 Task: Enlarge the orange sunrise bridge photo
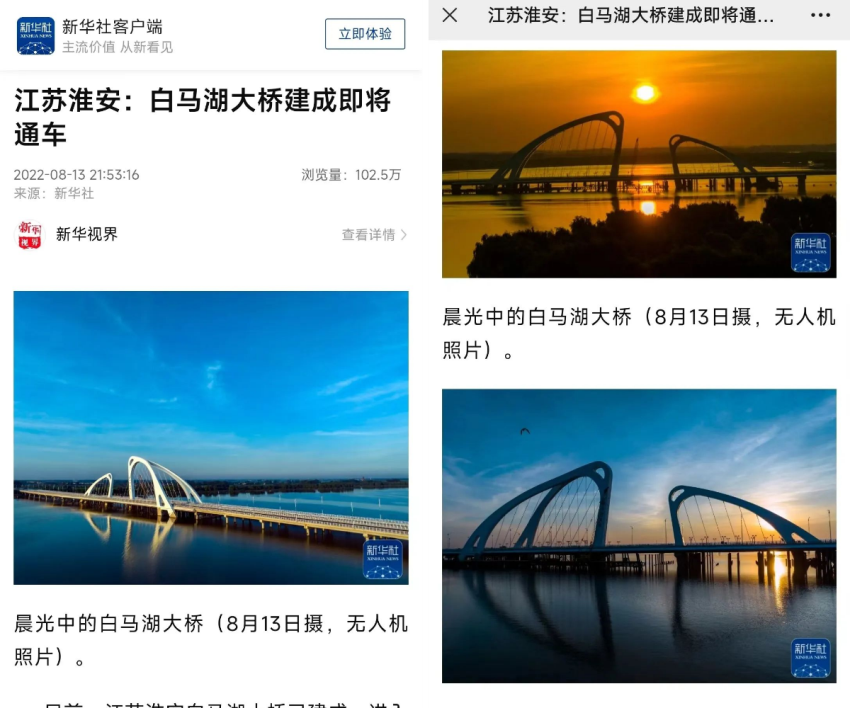[x=639, y=164]
